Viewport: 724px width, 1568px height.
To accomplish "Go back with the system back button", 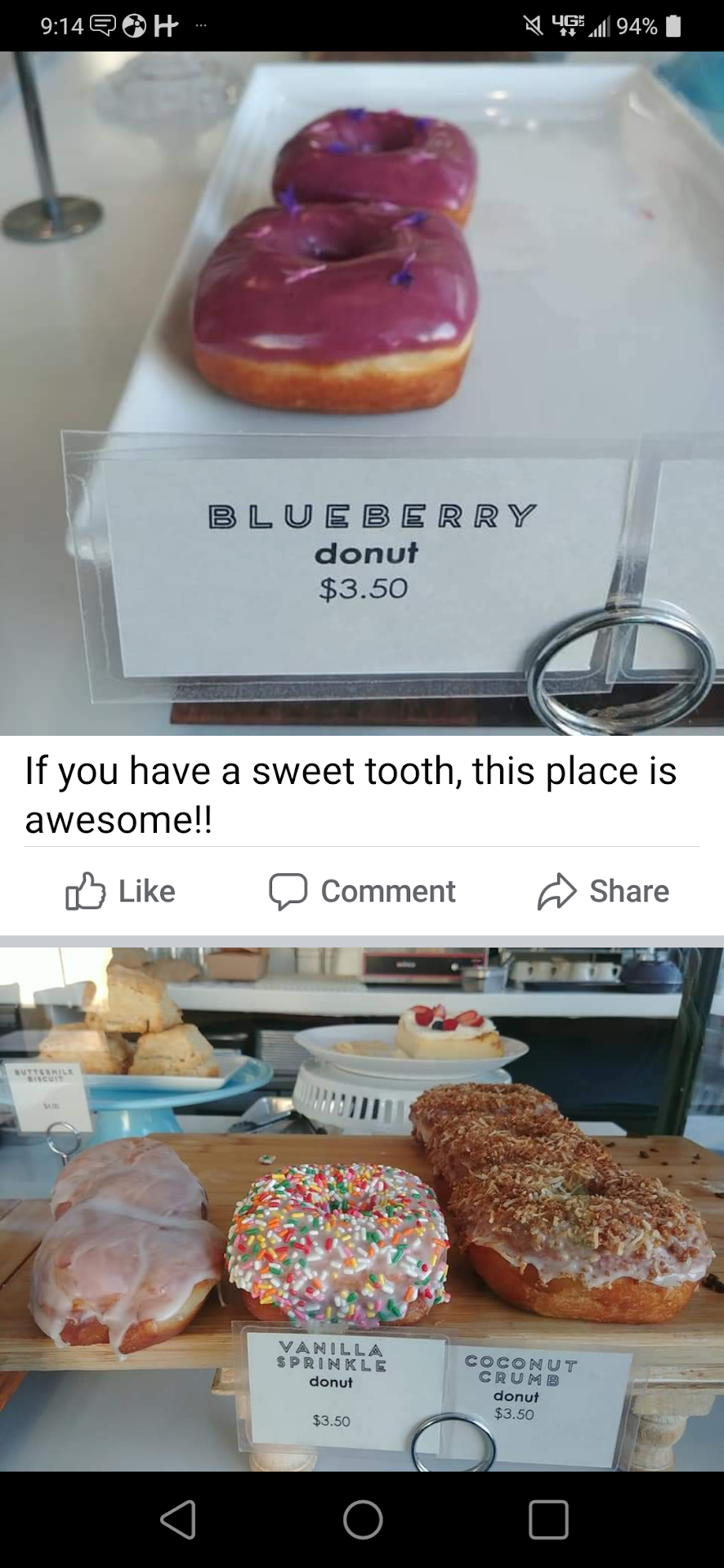I will tap(178, 1520).
